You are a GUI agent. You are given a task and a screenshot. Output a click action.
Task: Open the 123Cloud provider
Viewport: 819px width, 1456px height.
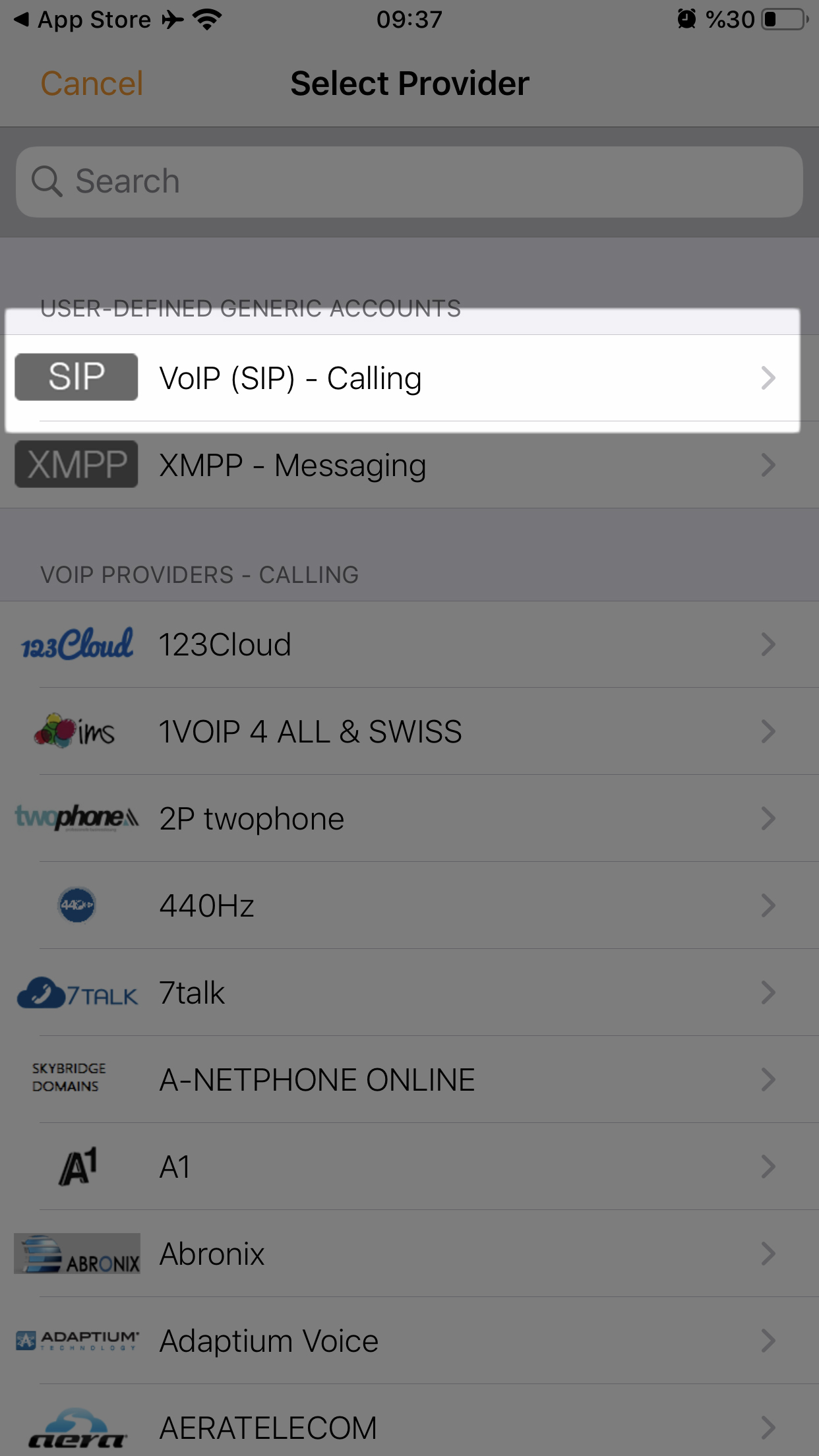pyautogui.click(x=409, y=644)
